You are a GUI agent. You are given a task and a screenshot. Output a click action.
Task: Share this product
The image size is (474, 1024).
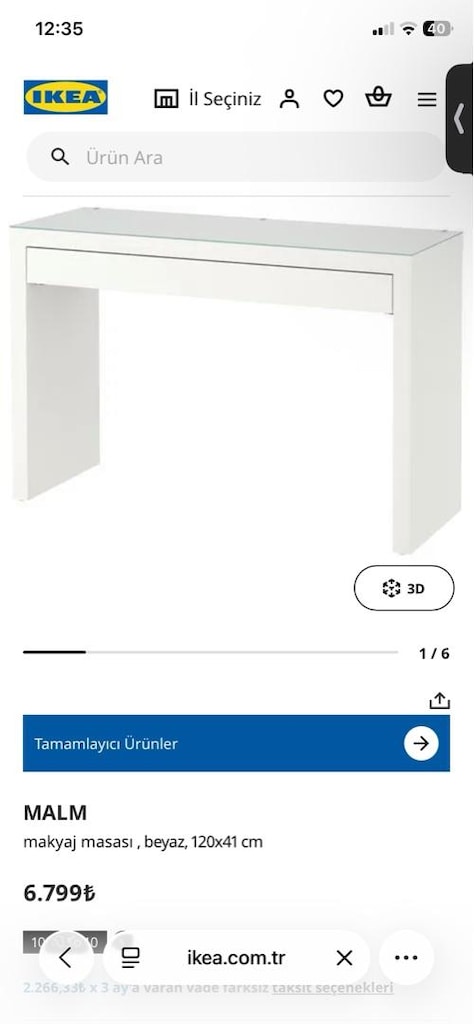439,701
